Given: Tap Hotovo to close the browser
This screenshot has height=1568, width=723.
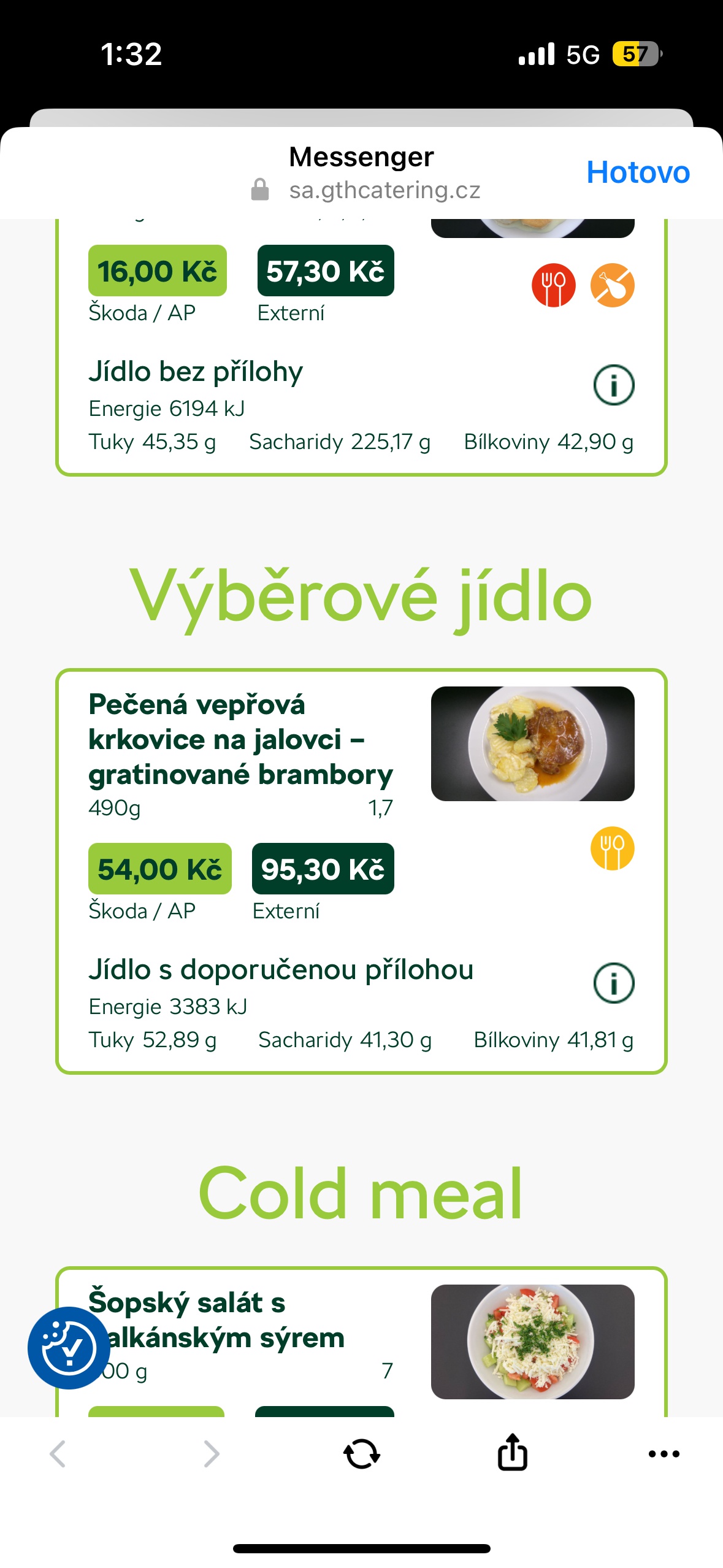Looking at the screenshot, I should pos(638,172).
